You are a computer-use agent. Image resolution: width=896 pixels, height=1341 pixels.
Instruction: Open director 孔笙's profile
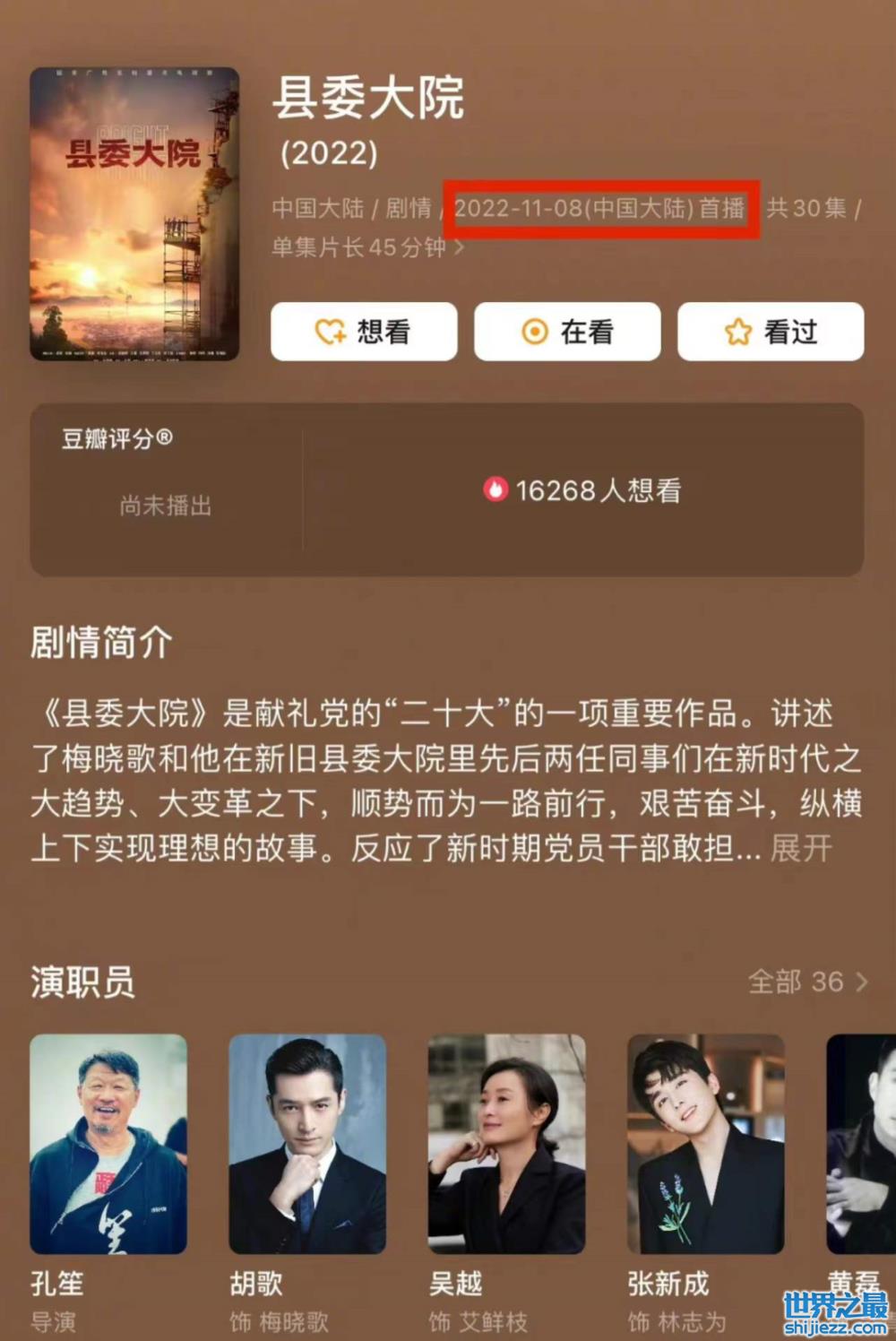point(108,1145)
